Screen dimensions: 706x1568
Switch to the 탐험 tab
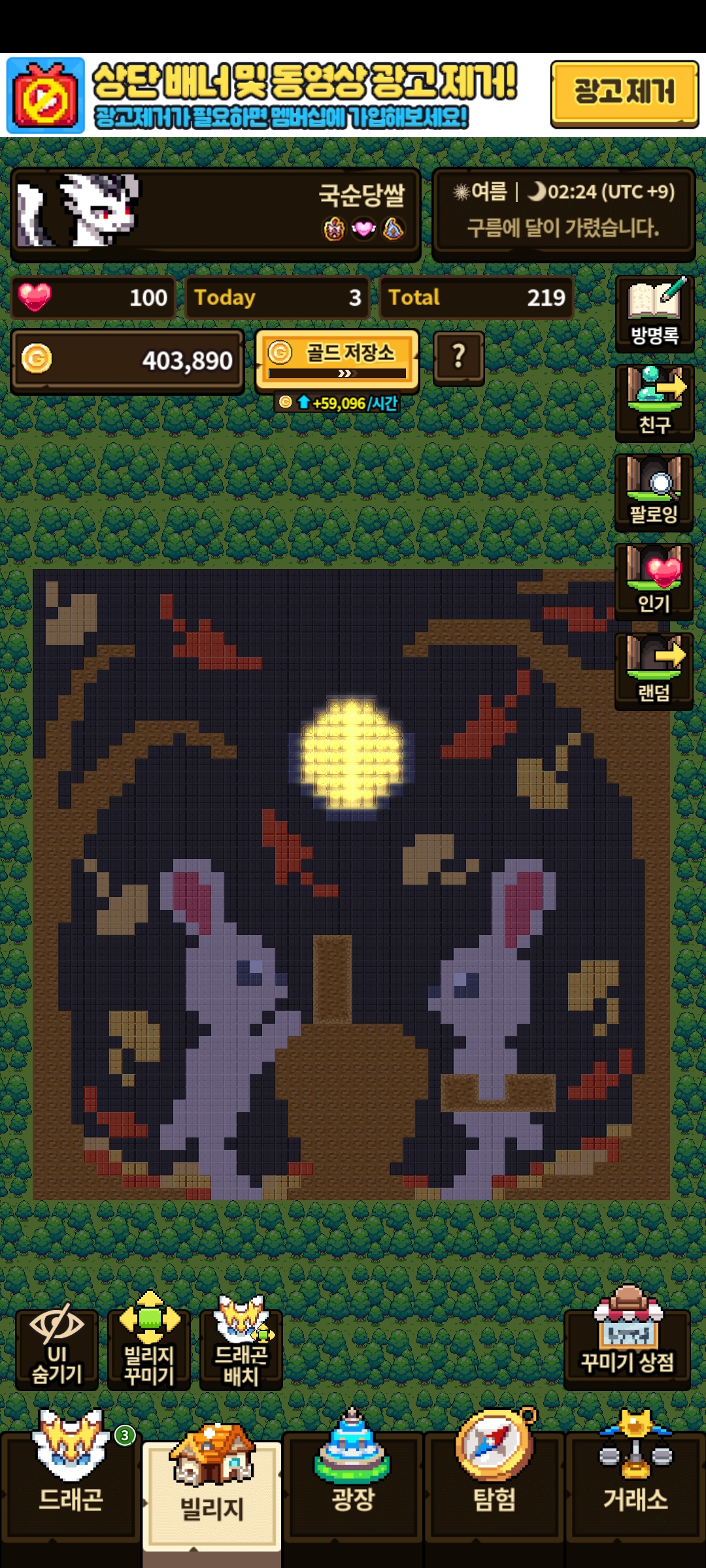pos(494,1483)
